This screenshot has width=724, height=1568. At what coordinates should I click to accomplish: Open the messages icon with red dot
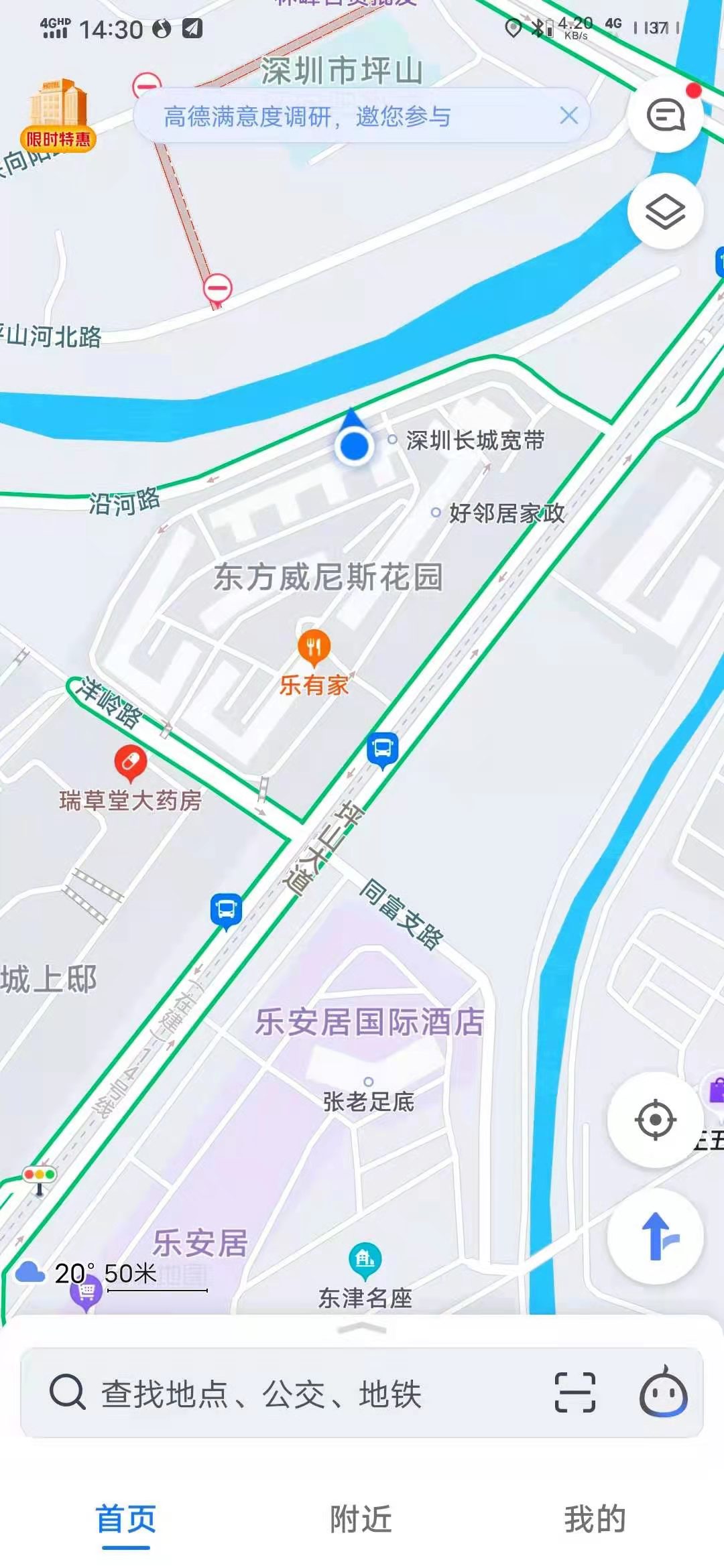(x=665, y=115)
